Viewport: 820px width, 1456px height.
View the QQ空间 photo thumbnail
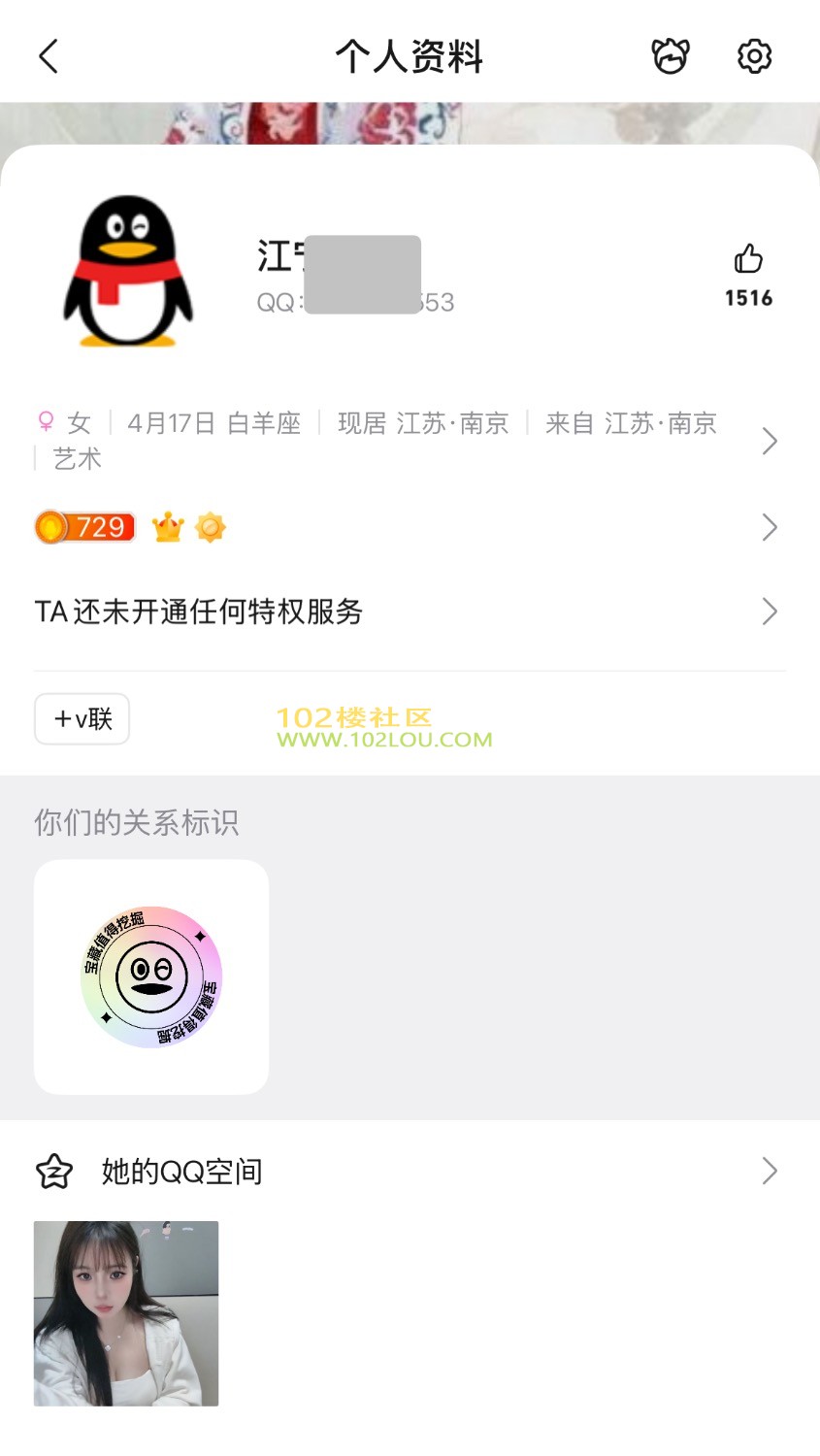(x=126, y=1313)
